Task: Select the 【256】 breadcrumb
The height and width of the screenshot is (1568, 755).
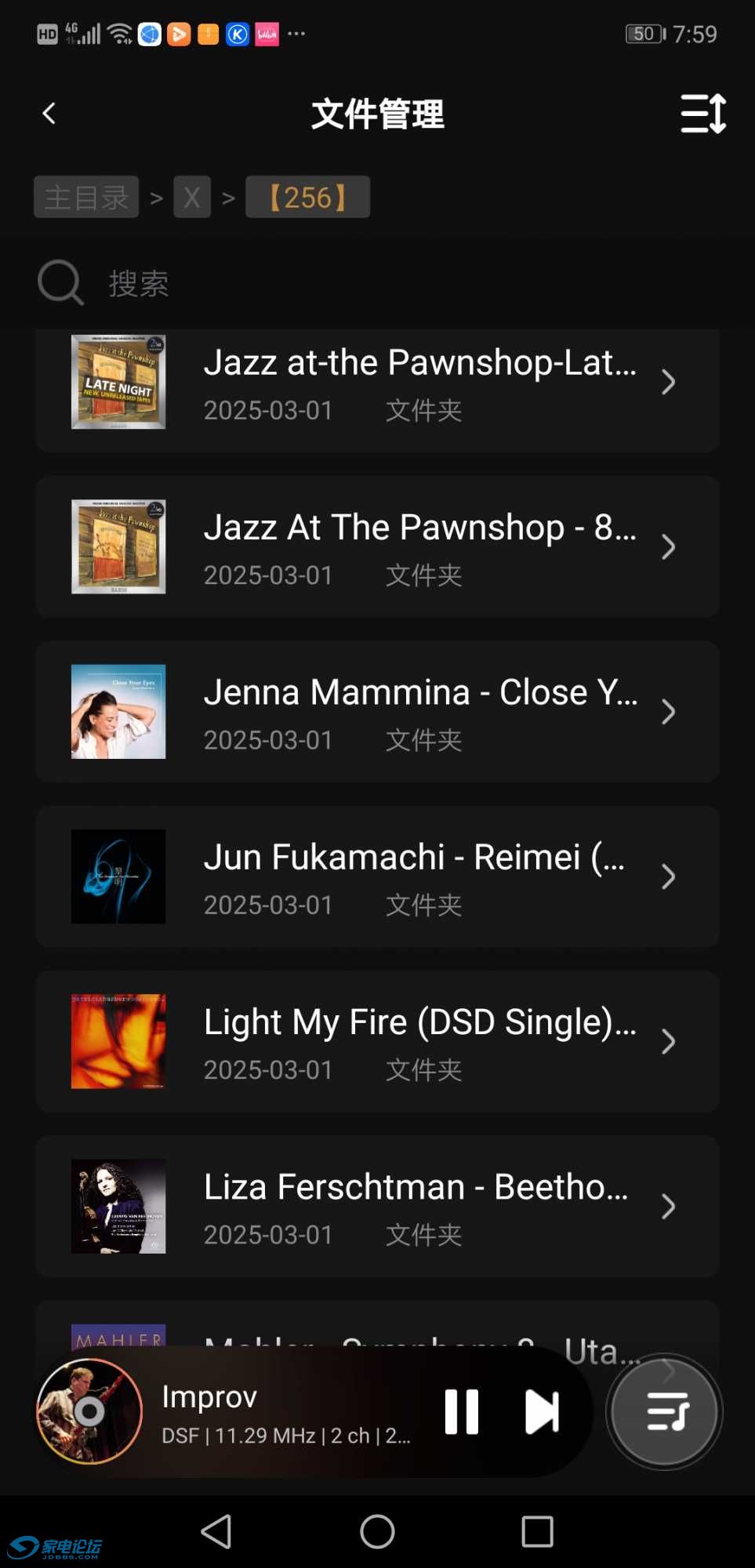Action: pyautogui.click(x=307, y=197)
